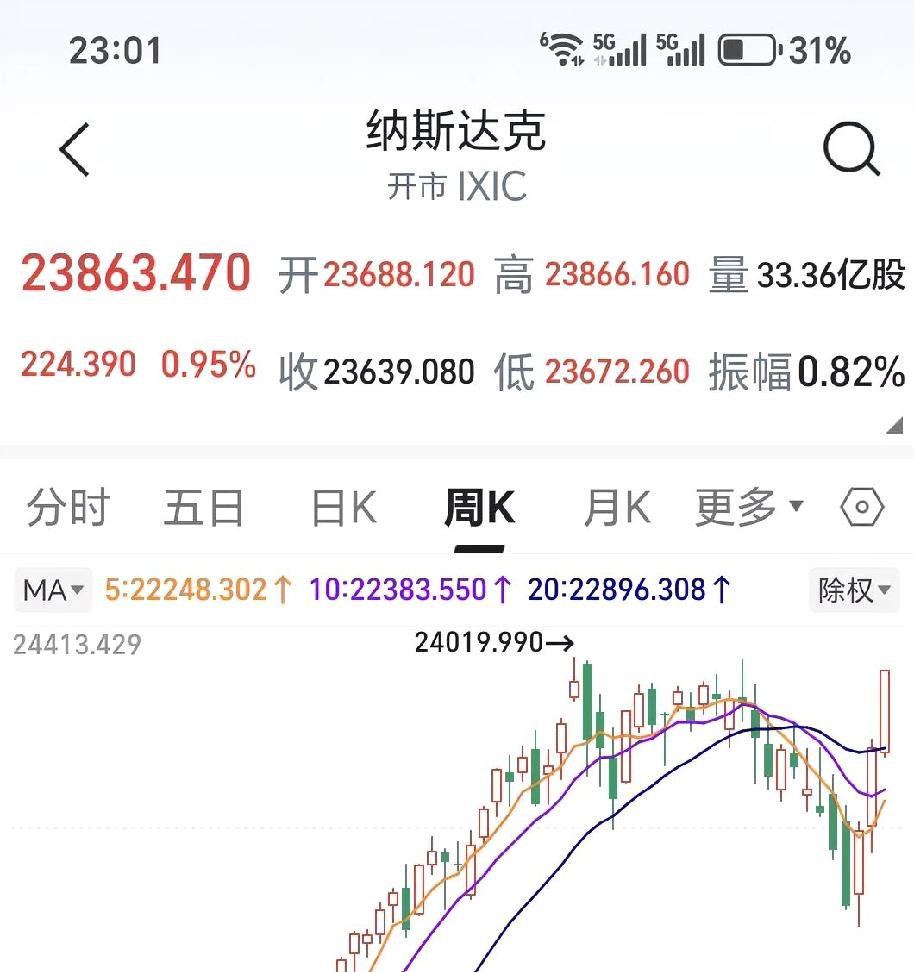The width and height of the screenshot is (914, 972).
Task: Click the current price 23863.470
Action: coord(136,270)
